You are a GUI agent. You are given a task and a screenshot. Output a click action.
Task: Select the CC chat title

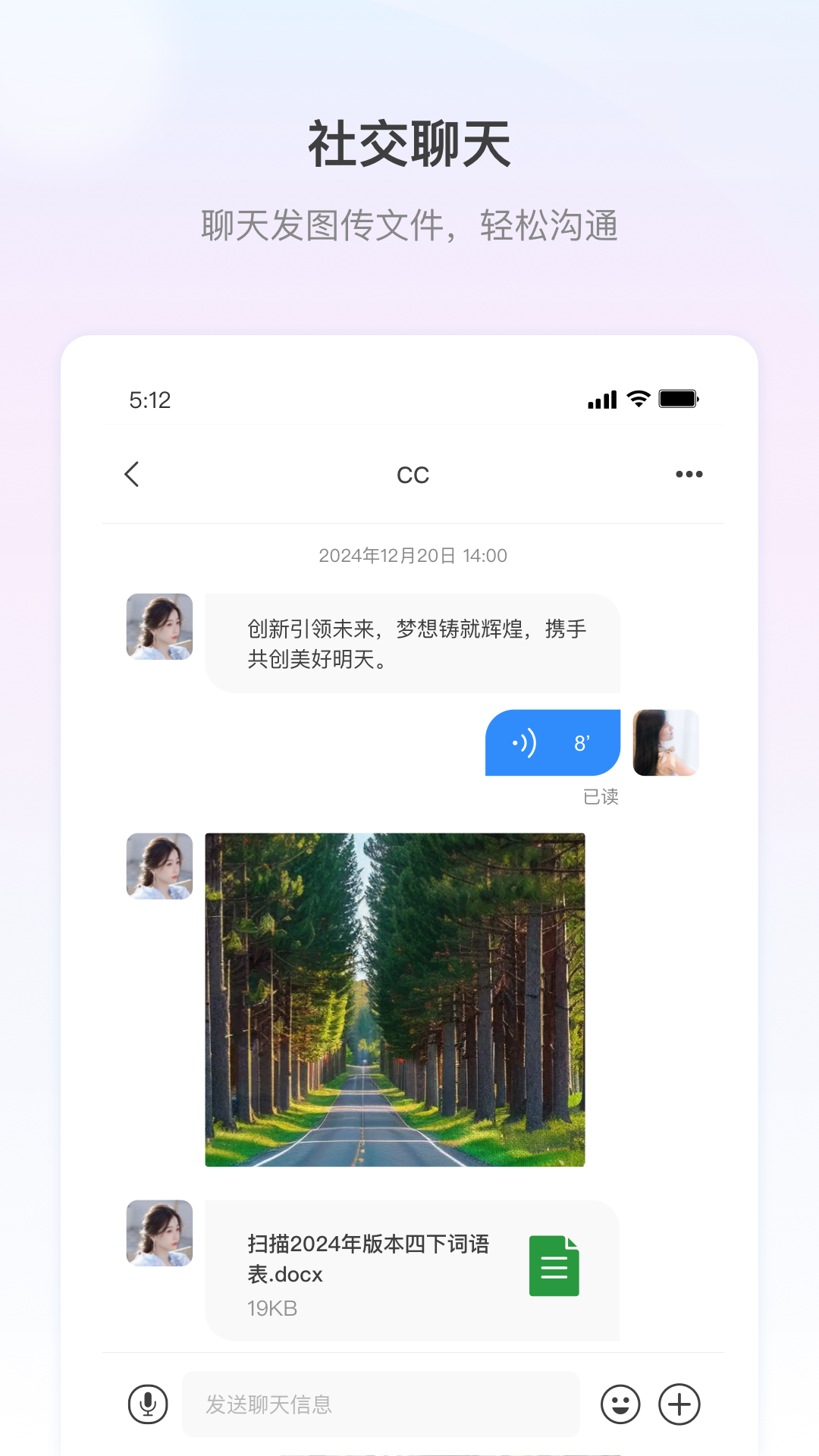[413, 475]
